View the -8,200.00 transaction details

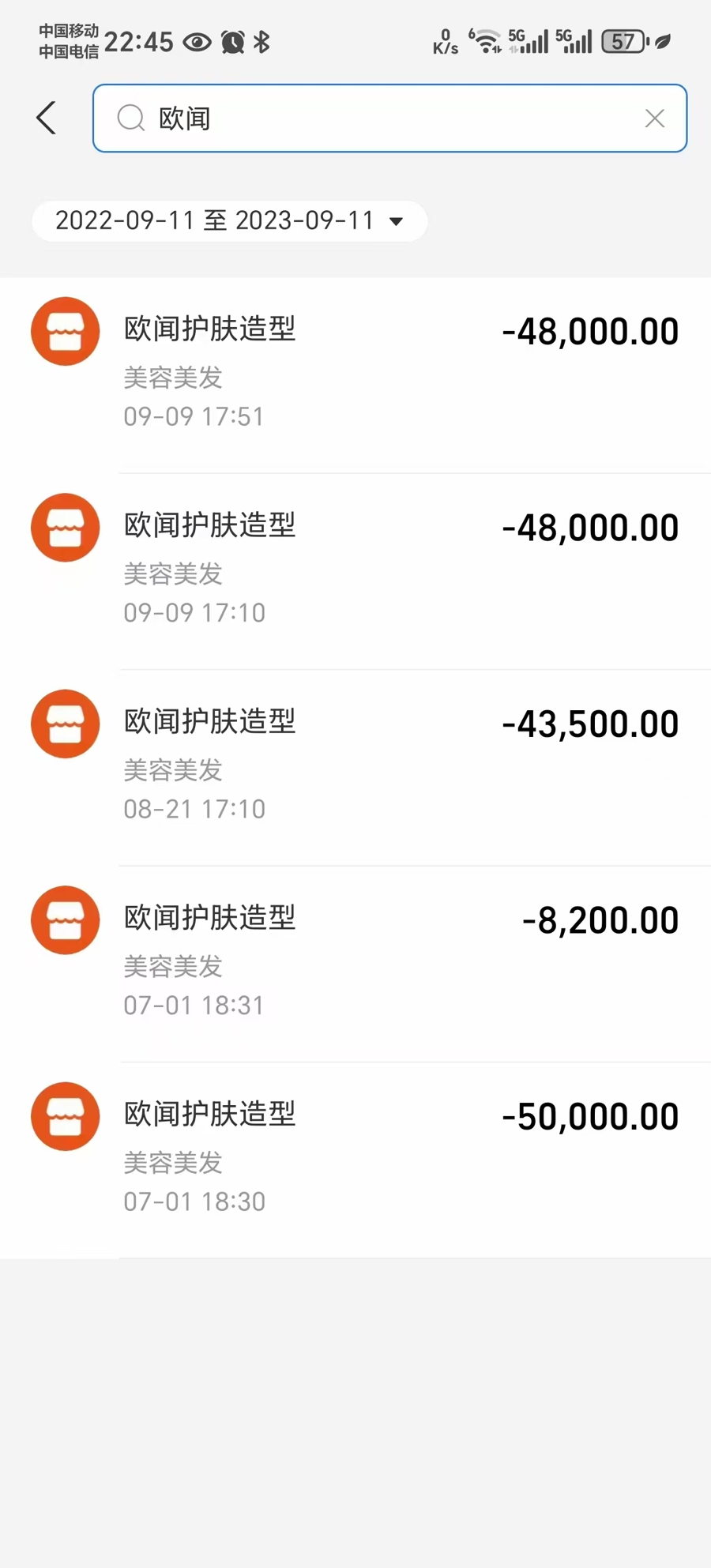[355, 961]
